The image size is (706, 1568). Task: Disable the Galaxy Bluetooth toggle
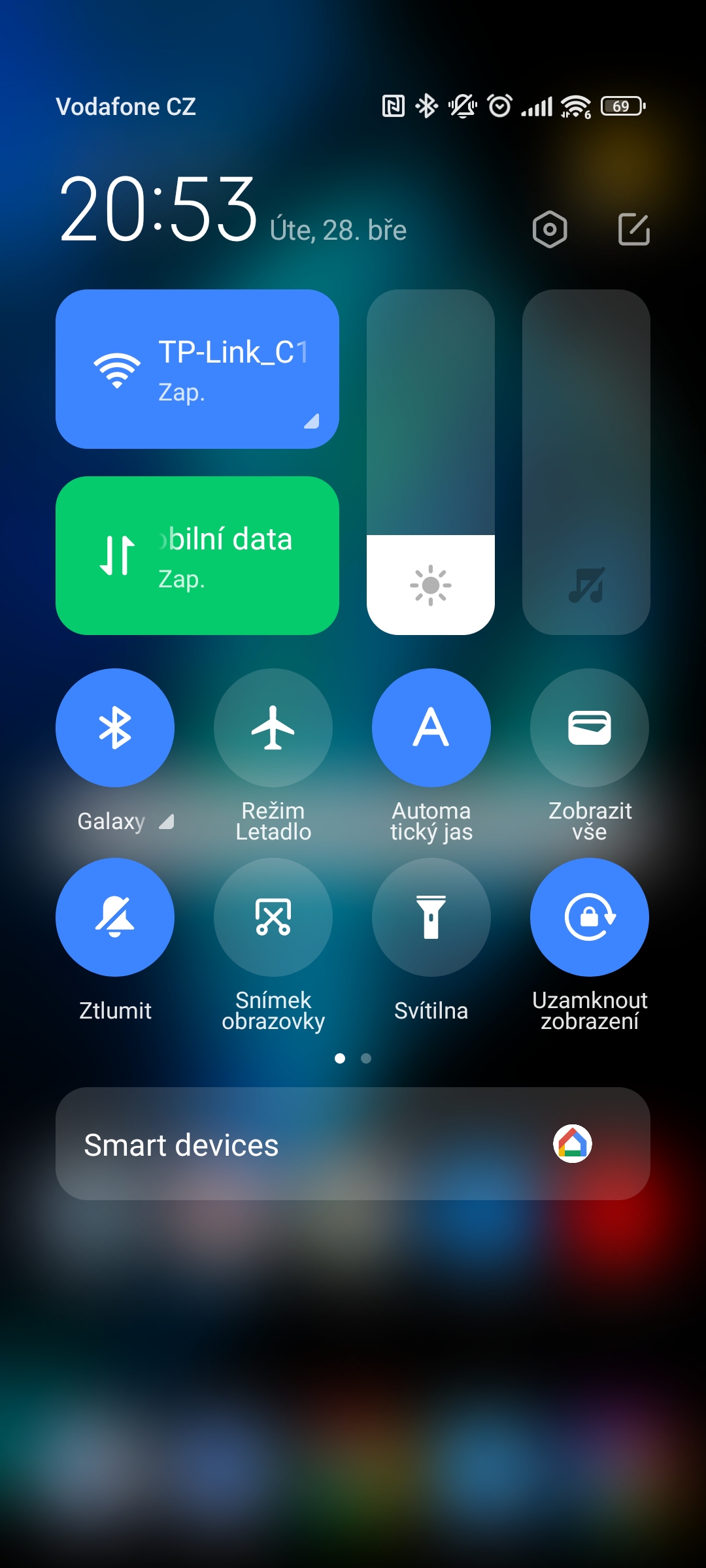(115, 727)
